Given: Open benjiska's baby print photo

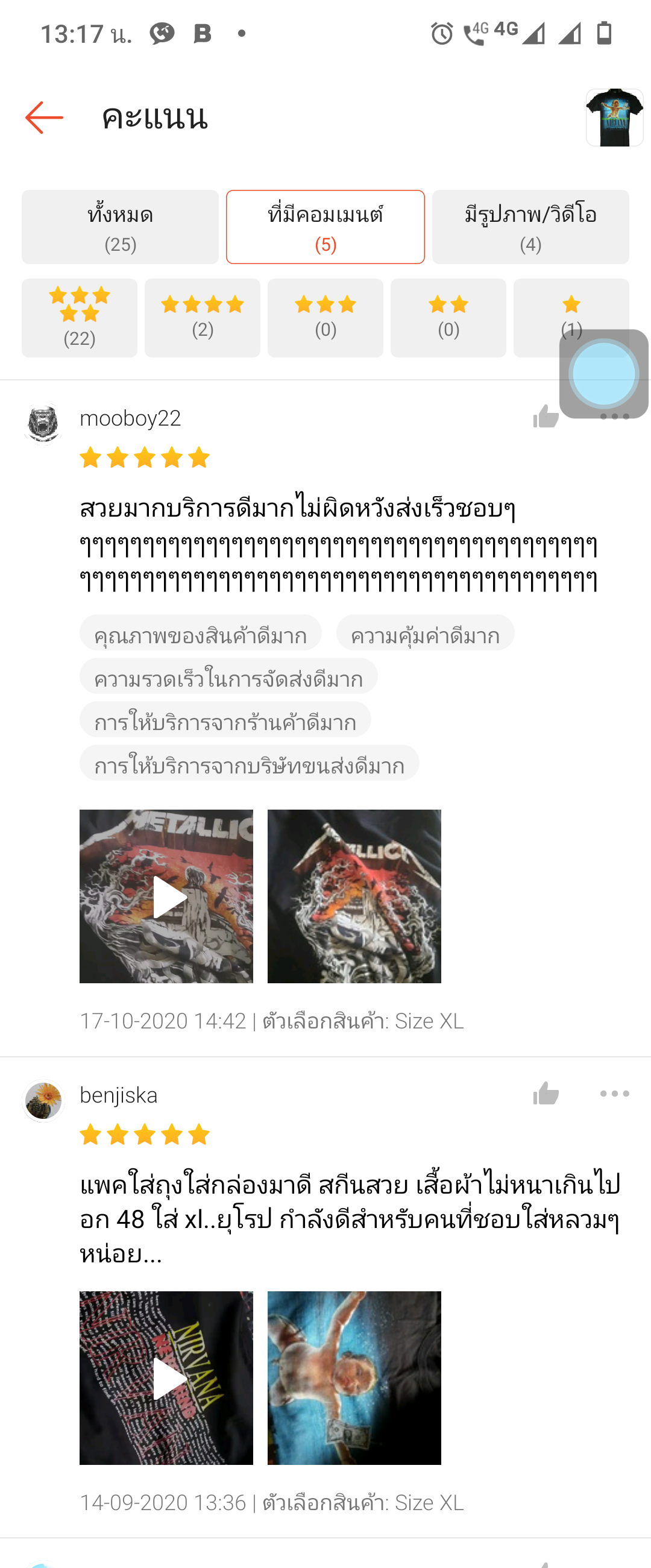Looking at the screenshot, I should [354, 1378].
